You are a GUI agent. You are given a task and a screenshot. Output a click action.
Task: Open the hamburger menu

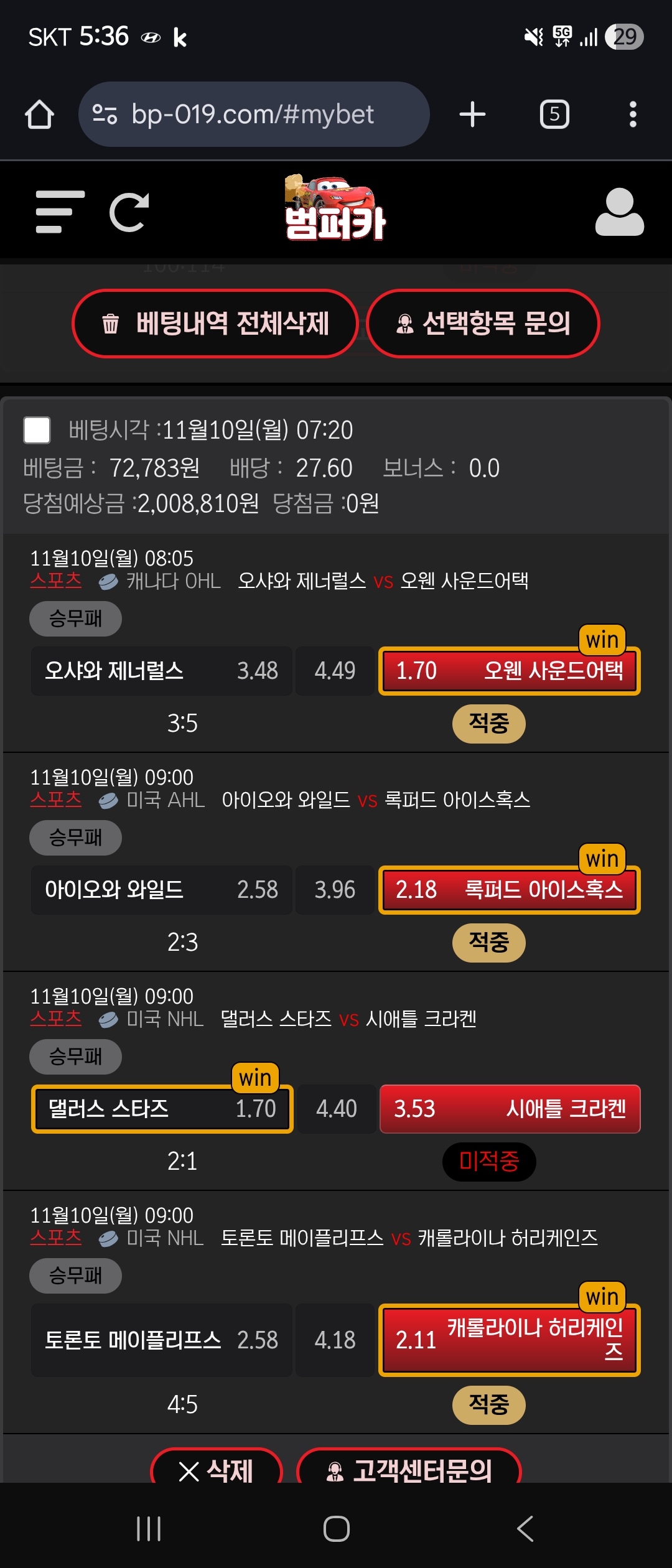pos(60,212)
